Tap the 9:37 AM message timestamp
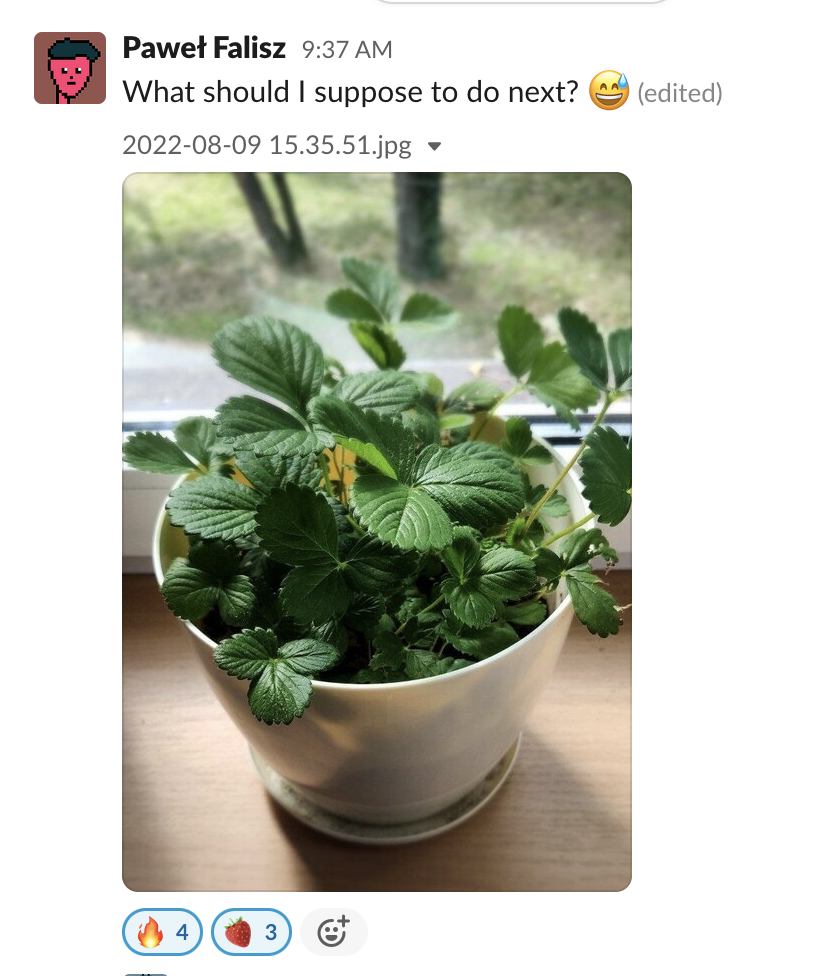This screenshot has width=818, height=976. click(347, 49)
